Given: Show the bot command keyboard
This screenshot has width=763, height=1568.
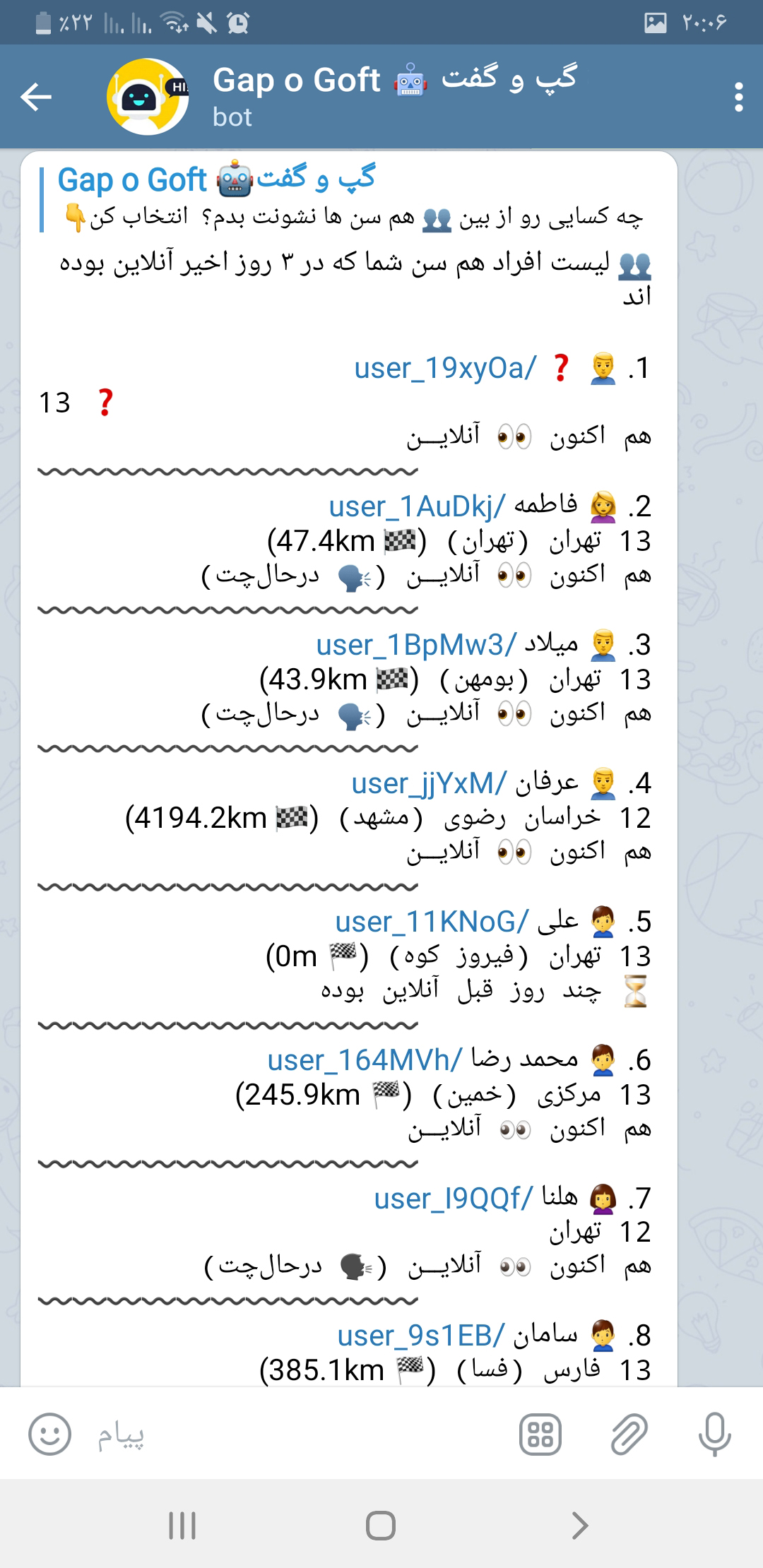Looking at the screenshot, I should click(x=540, y=1435).
